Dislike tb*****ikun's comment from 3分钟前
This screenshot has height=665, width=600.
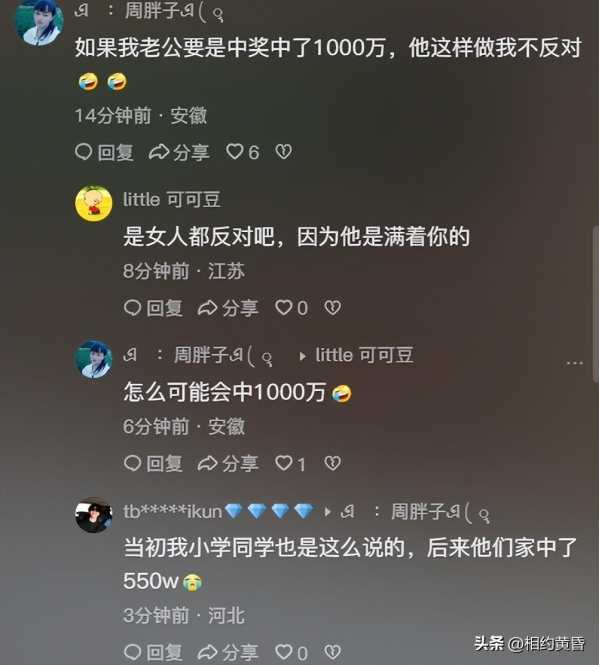333,652
